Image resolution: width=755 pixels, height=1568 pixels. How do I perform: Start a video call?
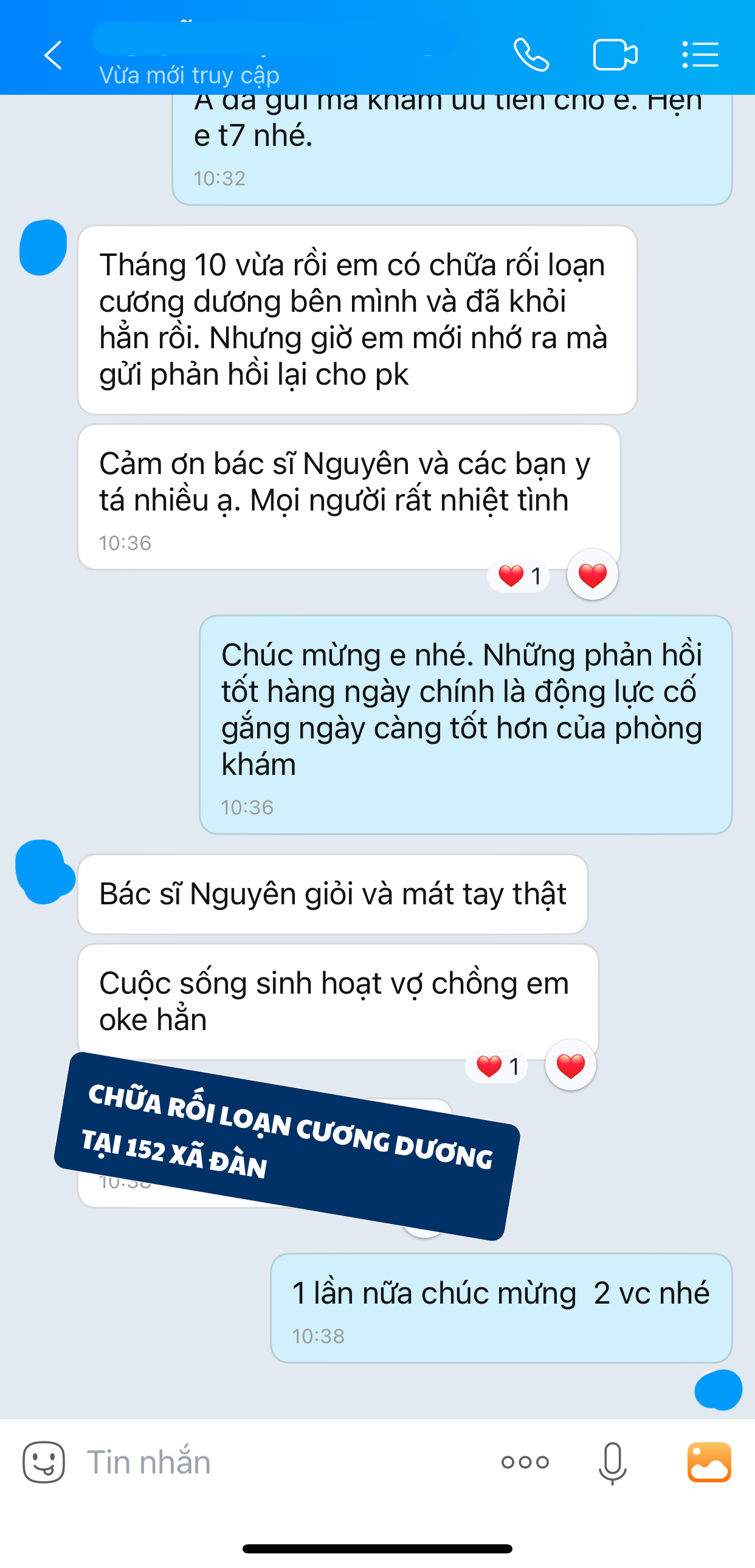pyautogui.click(x=615, y=55)
